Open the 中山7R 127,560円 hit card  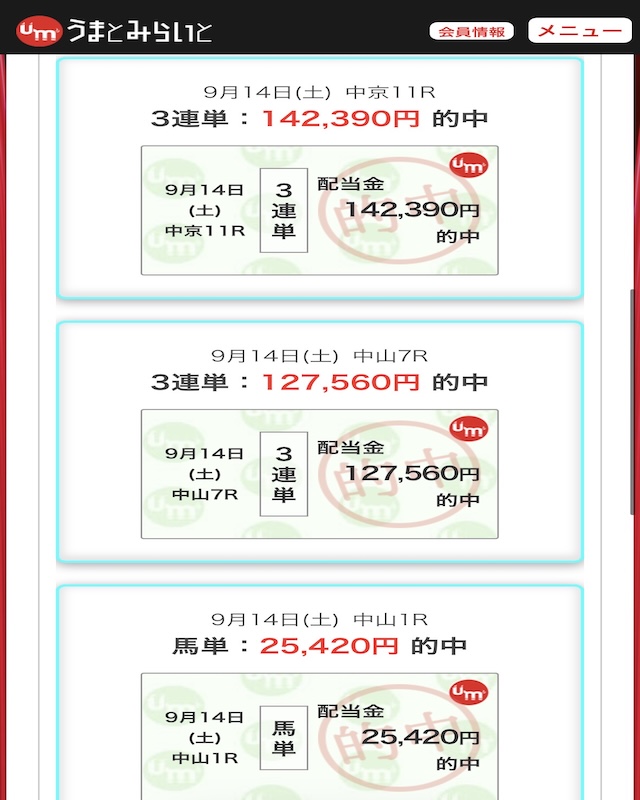[319, 441]
